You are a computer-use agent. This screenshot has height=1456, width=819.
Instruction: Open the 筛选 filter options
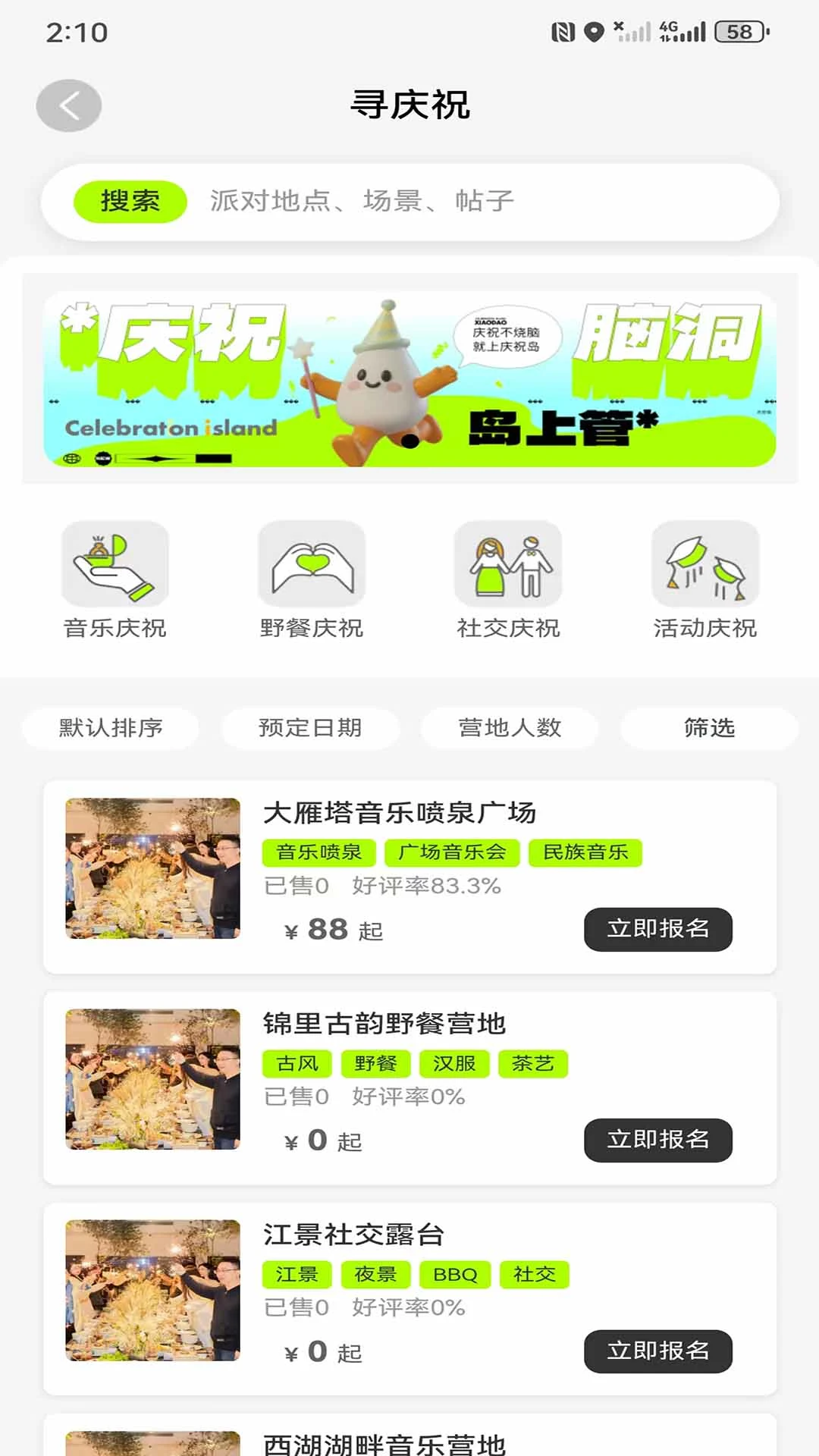coord(710,728)
